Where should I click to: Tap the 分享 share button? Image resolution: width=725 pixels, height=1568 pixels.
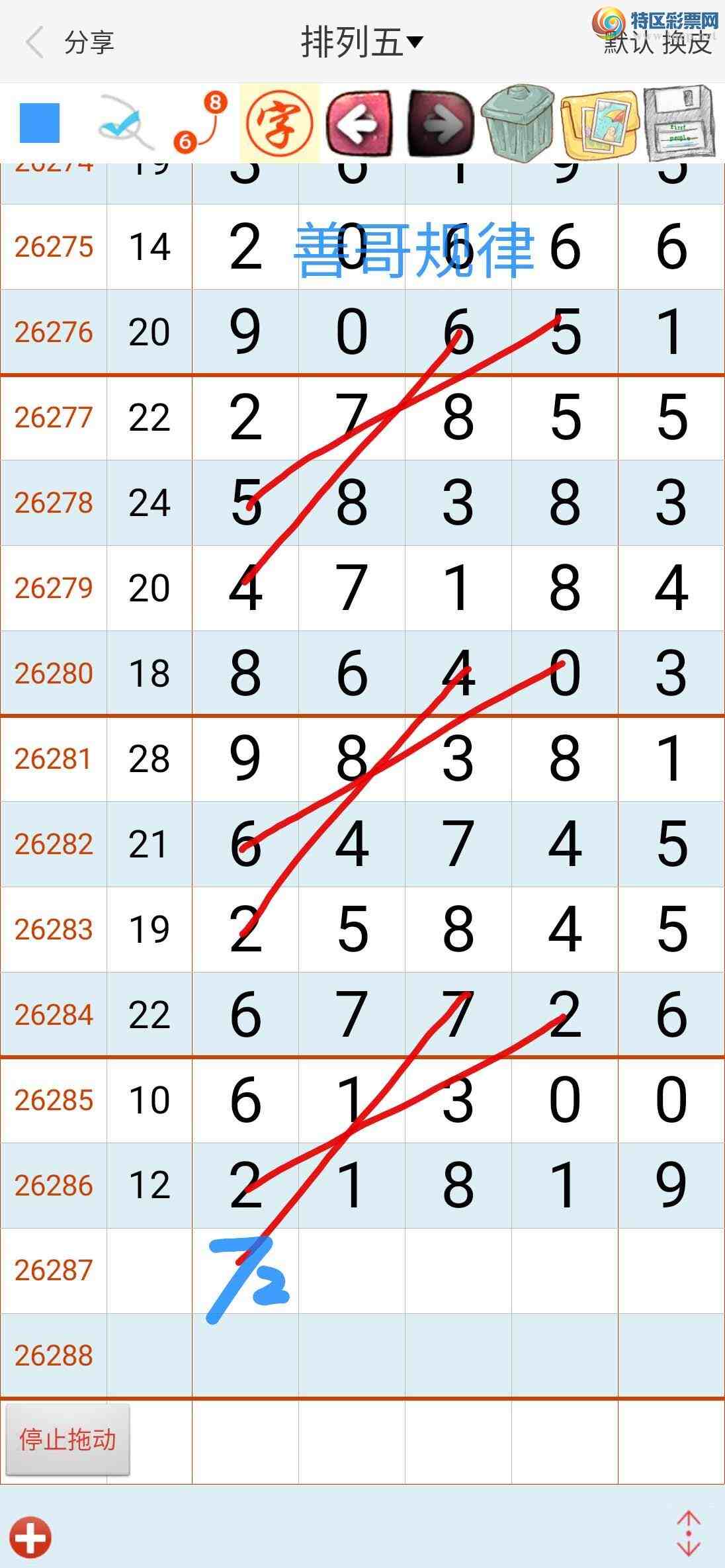coord(89,43)
